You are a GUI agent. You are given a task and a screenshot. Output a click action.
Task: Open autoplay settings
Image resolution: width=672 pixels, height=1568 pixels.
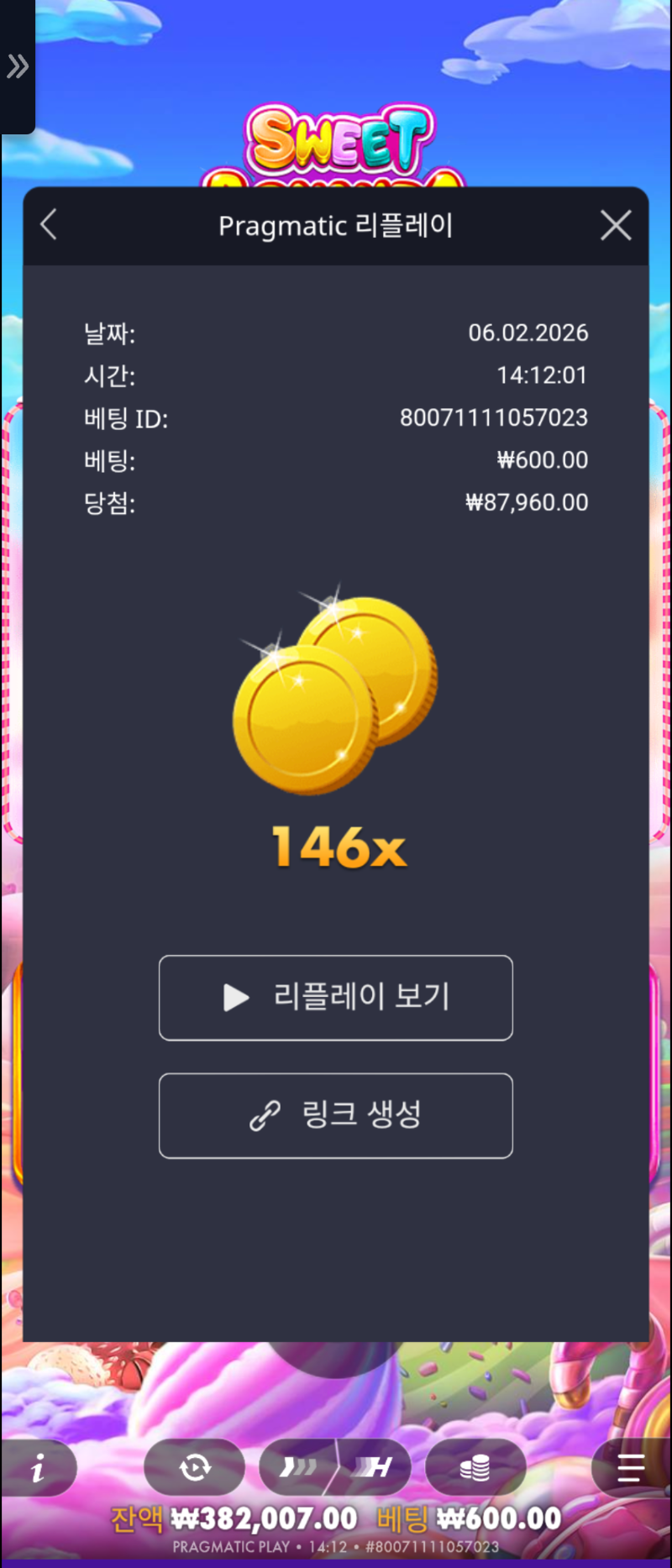click(195, 1467)
